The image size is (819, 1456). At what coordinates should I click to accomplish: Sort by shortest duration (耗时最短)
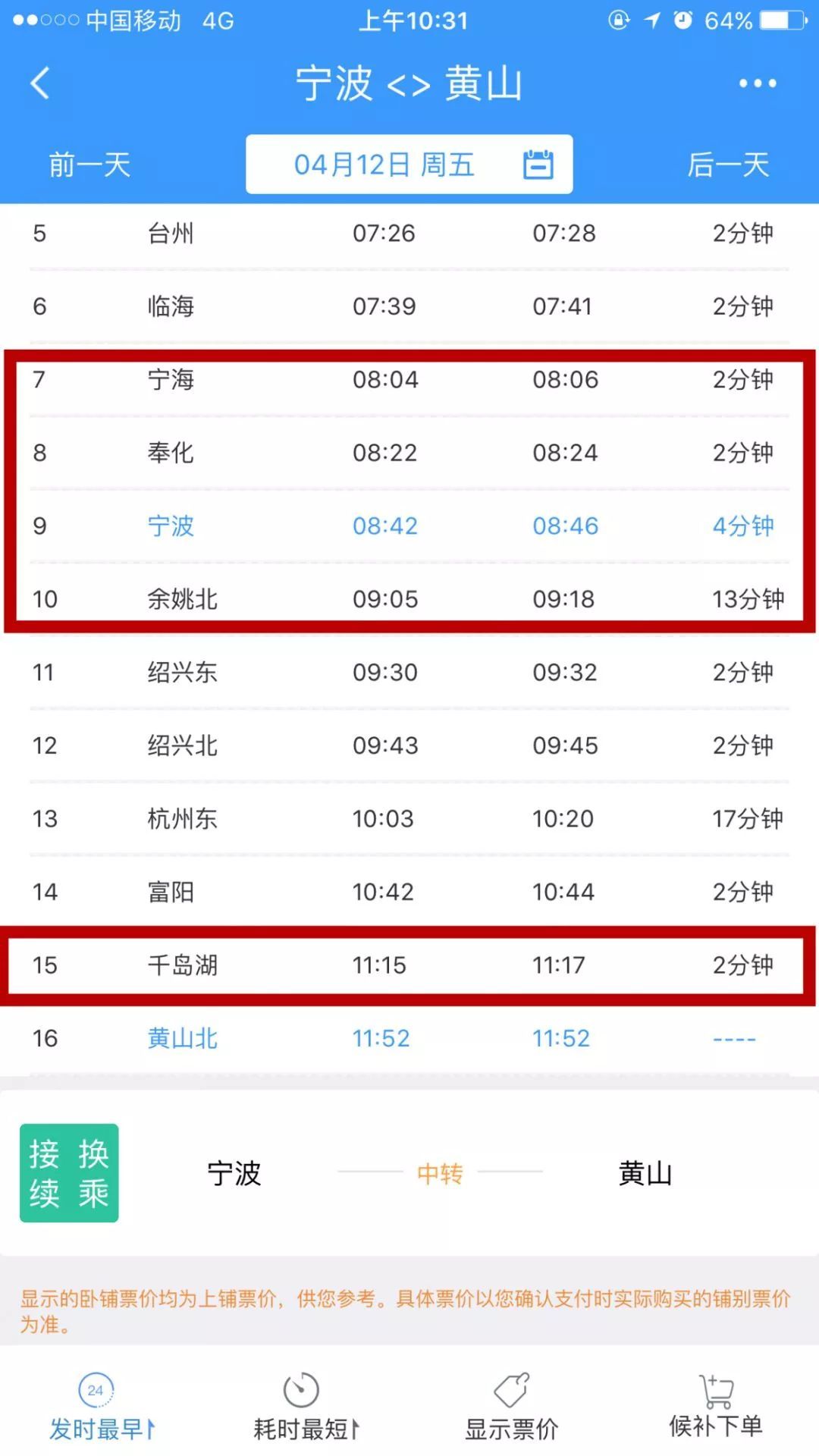coord(303,1409)
